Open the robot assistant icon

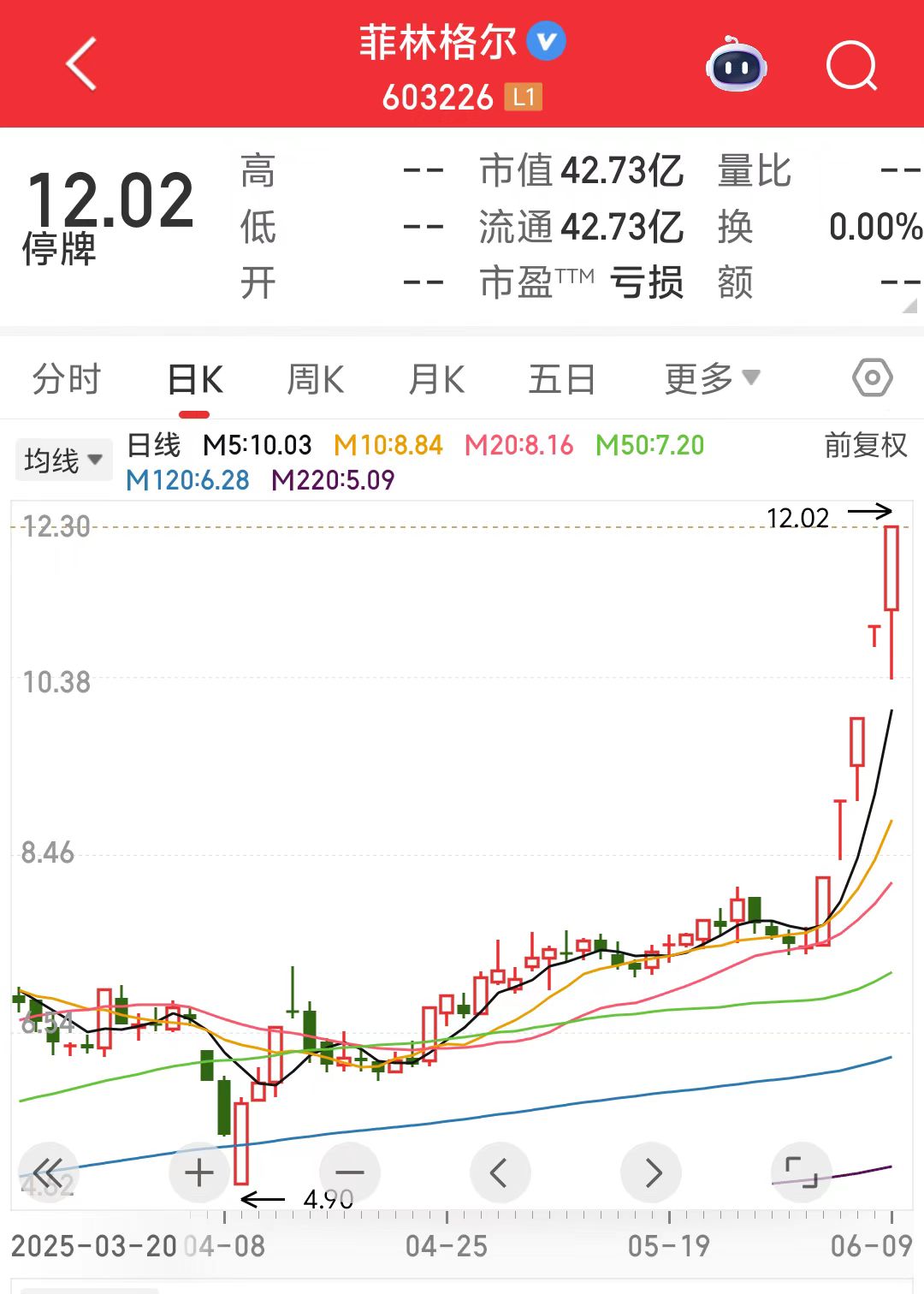coord(736,65)
